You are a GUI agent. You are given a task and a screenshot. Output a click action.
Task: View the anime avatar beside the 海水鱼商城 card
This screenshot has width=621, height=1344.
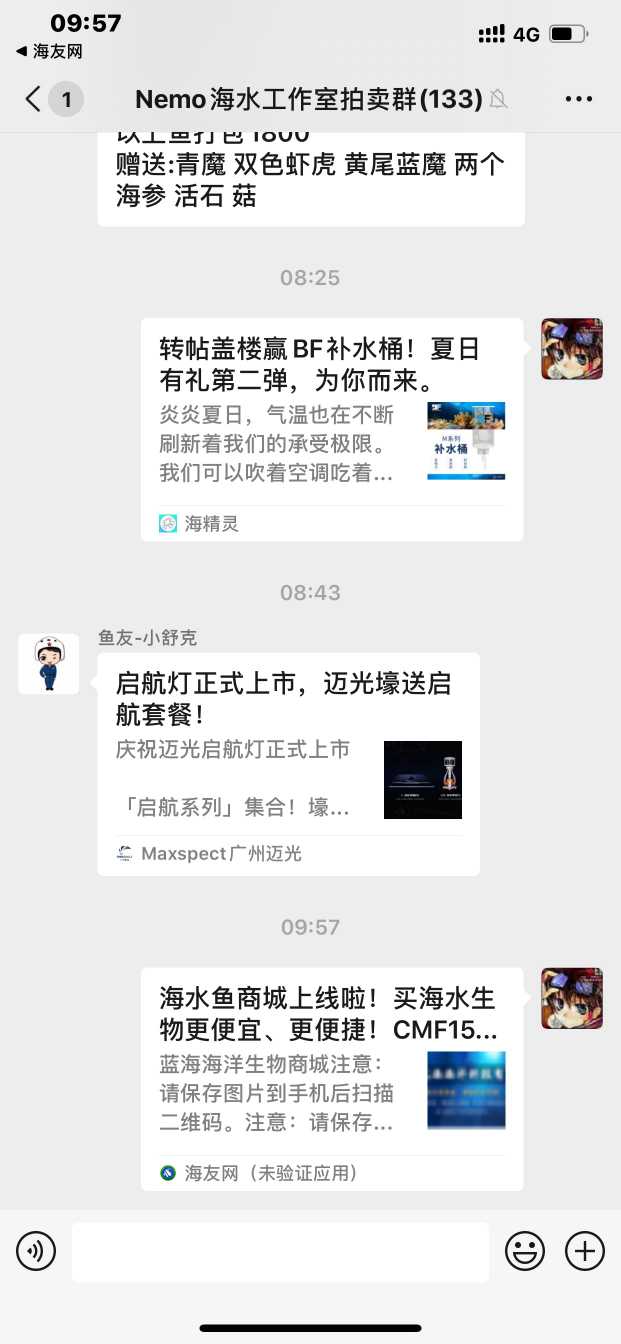[572, 998]
